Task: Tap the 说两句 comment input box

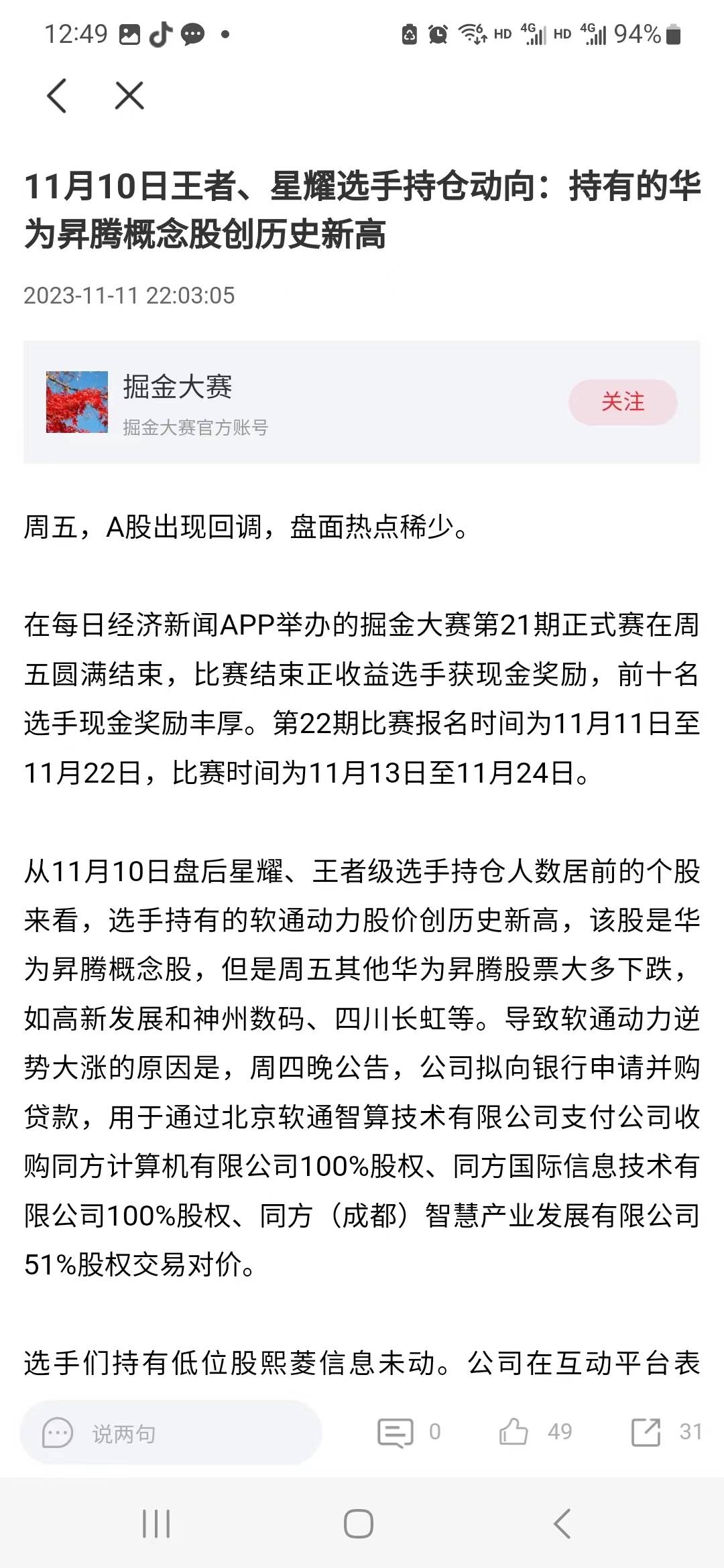Action: [x=171, y=1433]
